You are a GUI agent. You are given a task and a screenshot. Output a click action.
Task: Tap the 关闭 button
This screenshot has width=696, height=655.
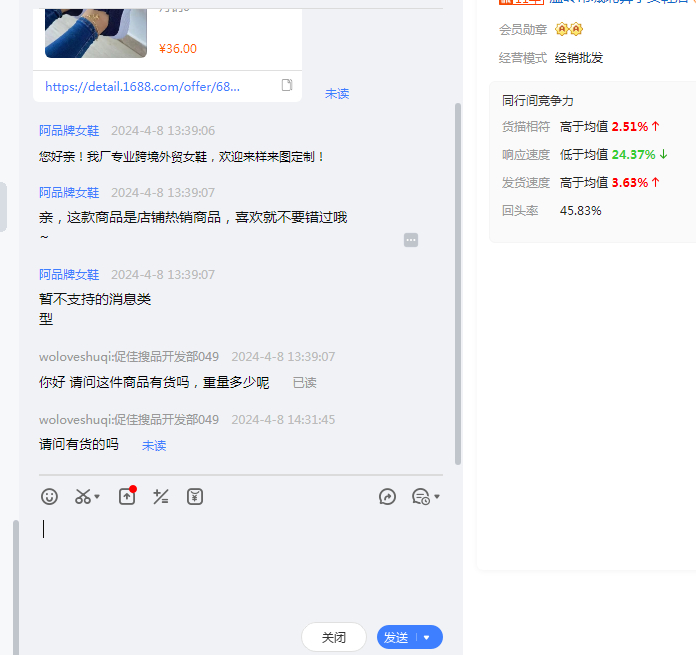click(334, 637)
